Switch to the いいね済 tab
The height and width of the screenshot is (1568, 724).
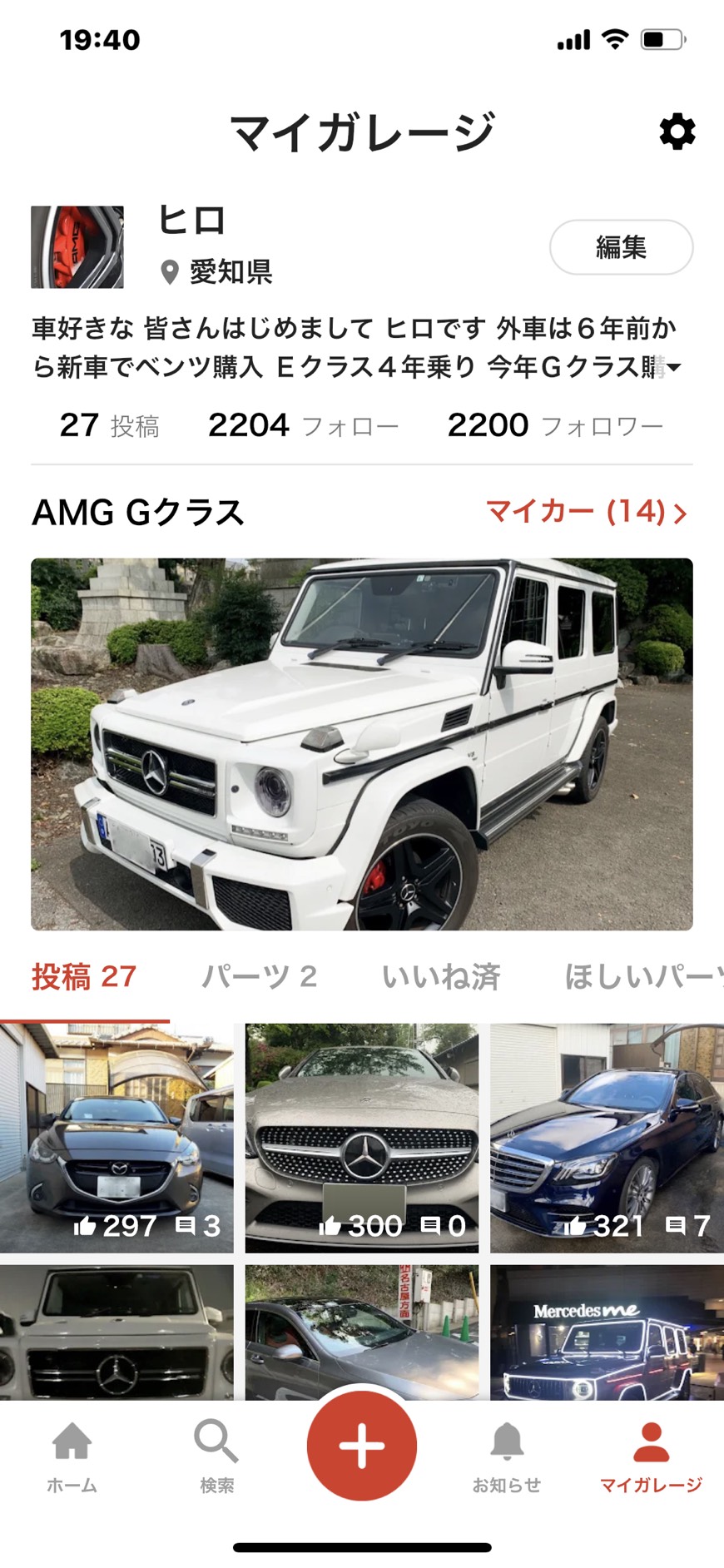click(441, 976)
